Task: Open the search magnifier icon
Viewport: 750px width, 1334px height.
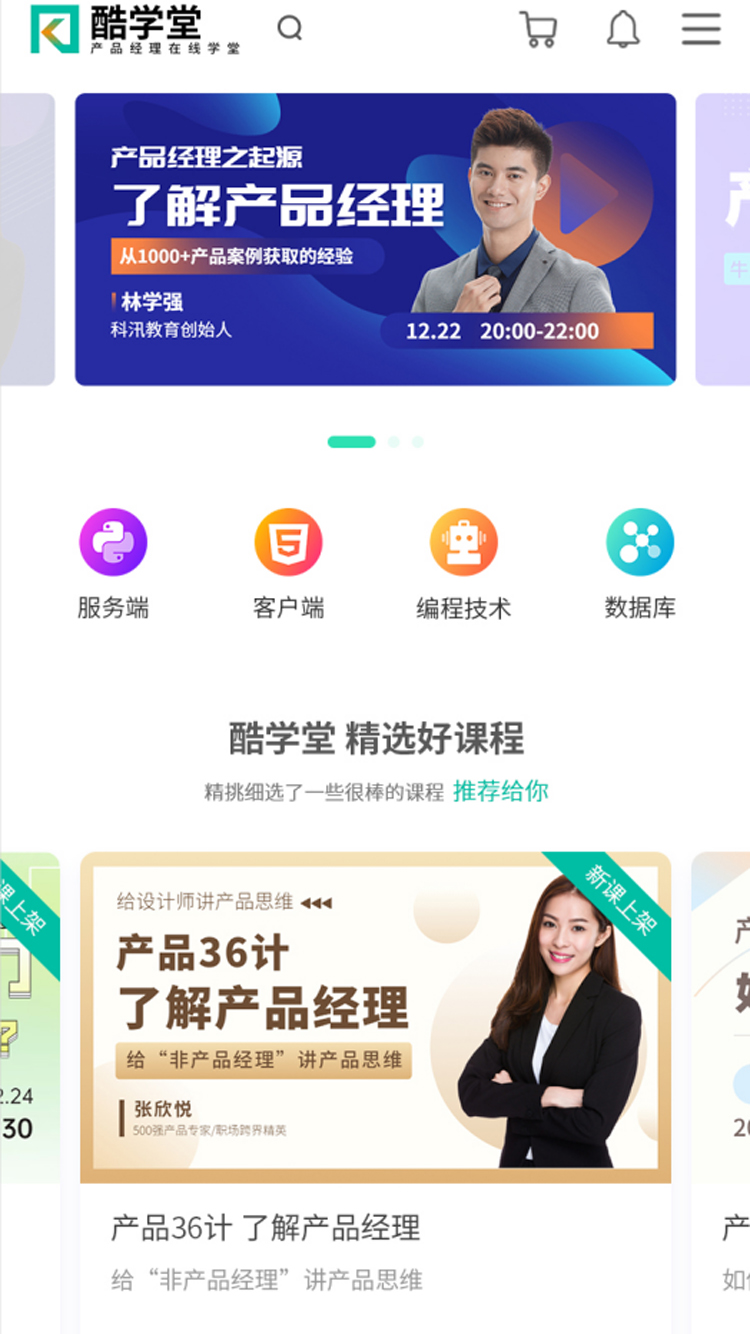Action: 290,29
